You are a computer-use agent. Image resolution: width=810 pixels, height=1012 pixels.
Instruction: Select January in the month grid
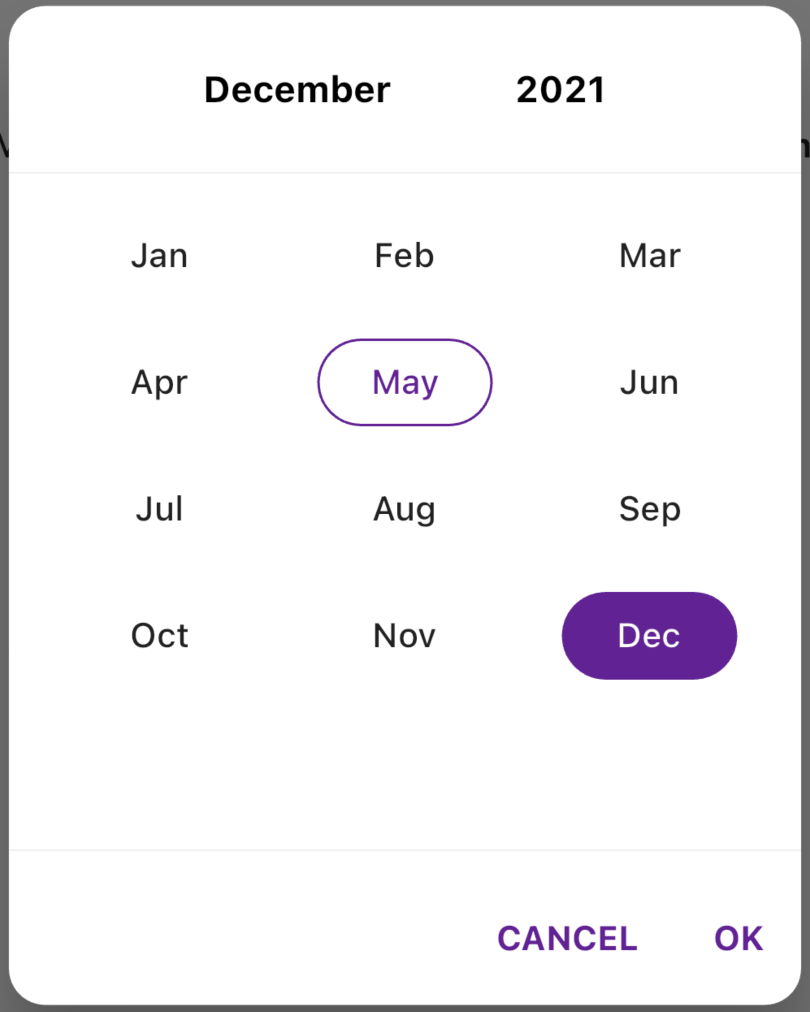[x=159, y=256]
